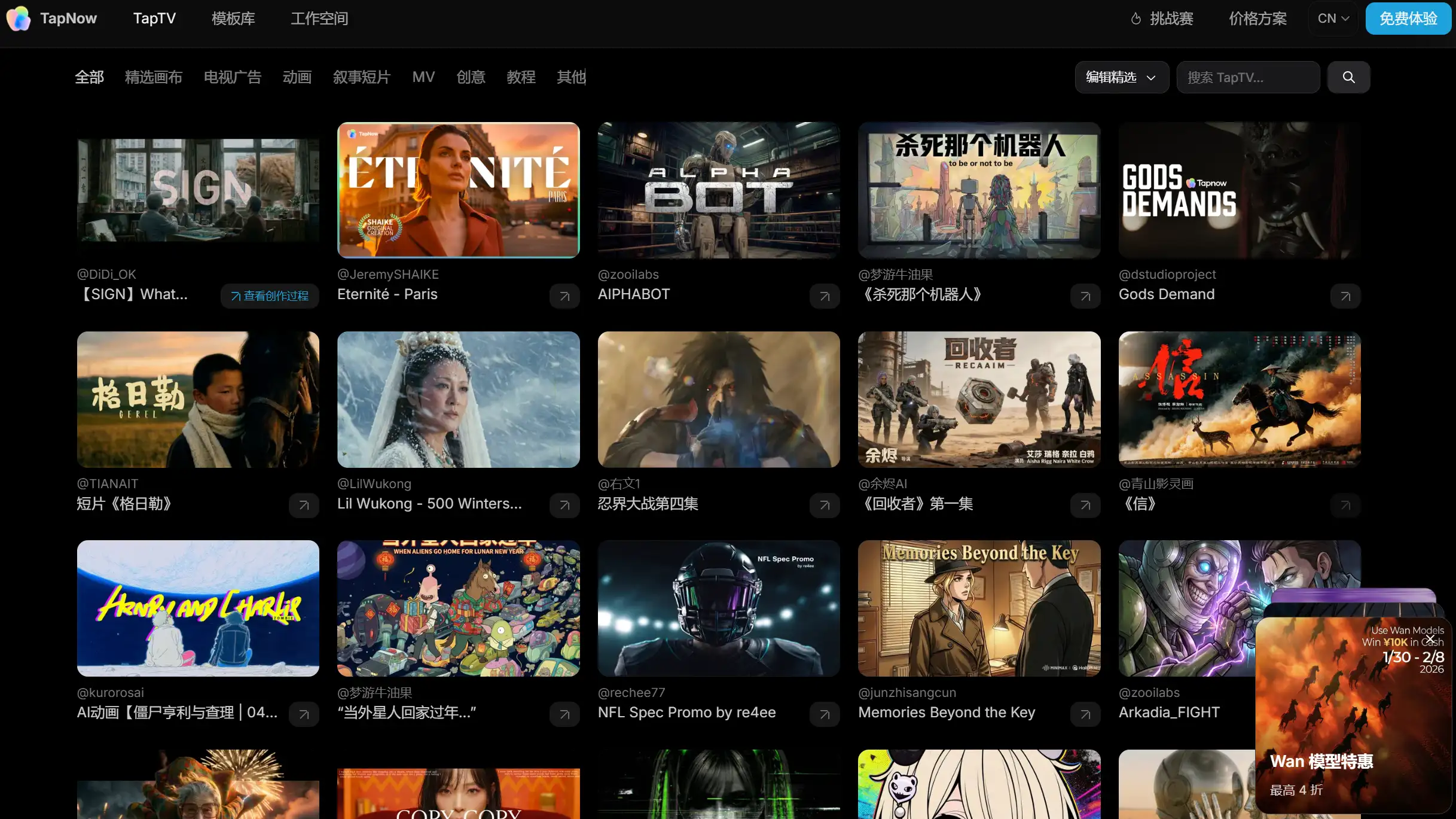The image size is (1456, 819).
Task: Switch to the 动画 category tab
Action: [297, 77]
